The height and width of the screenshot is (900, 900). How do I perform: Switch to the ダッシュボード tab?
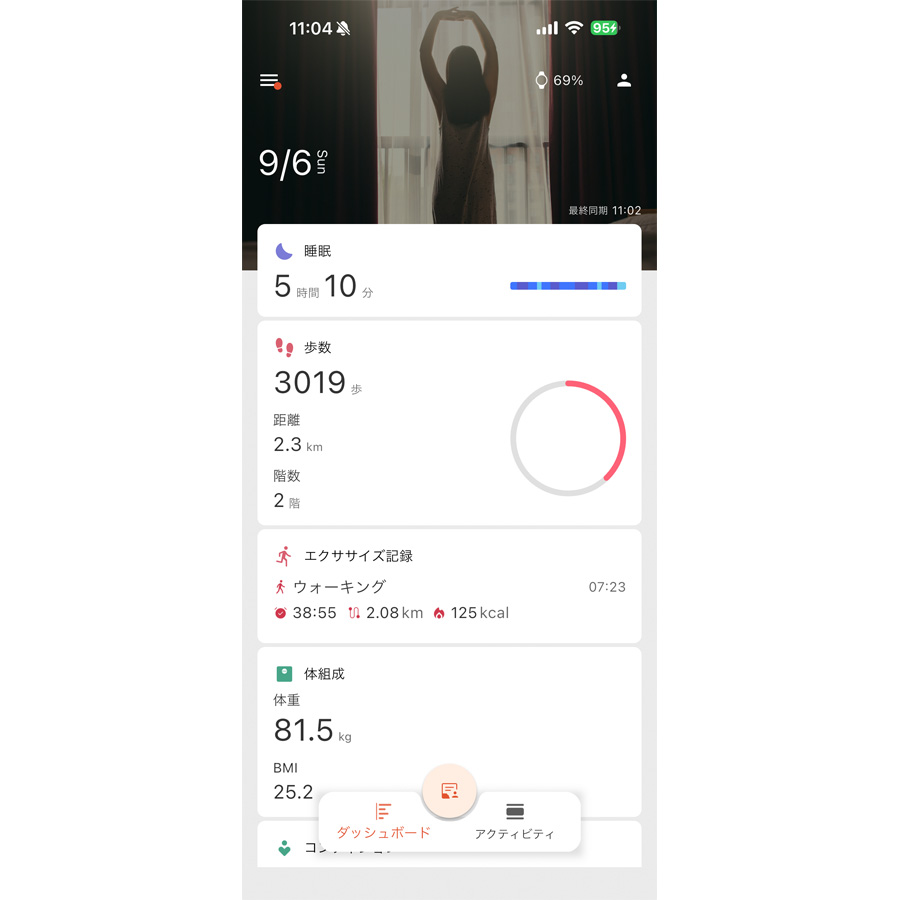pyautogui.click(x=383, y=821)
